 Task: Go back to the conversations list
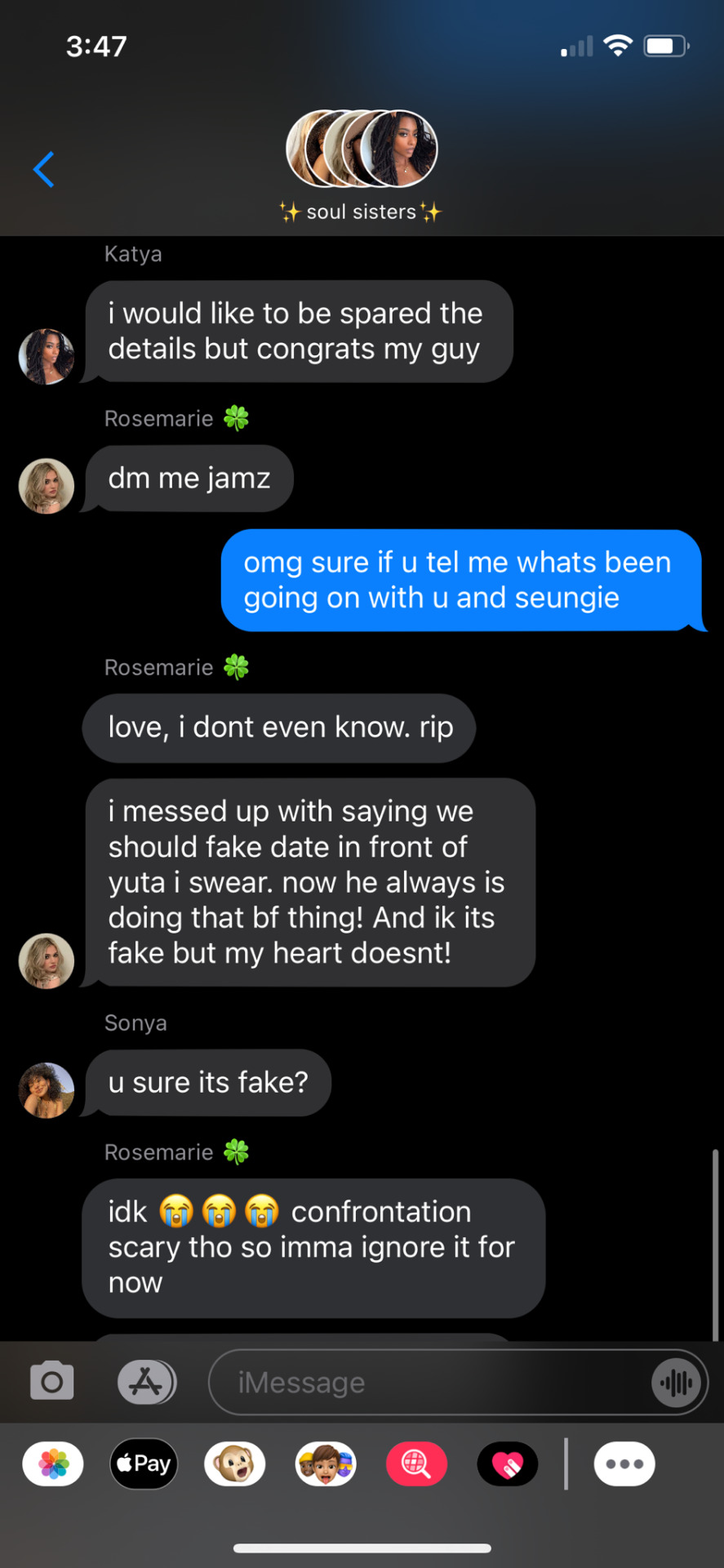[44, 169]
